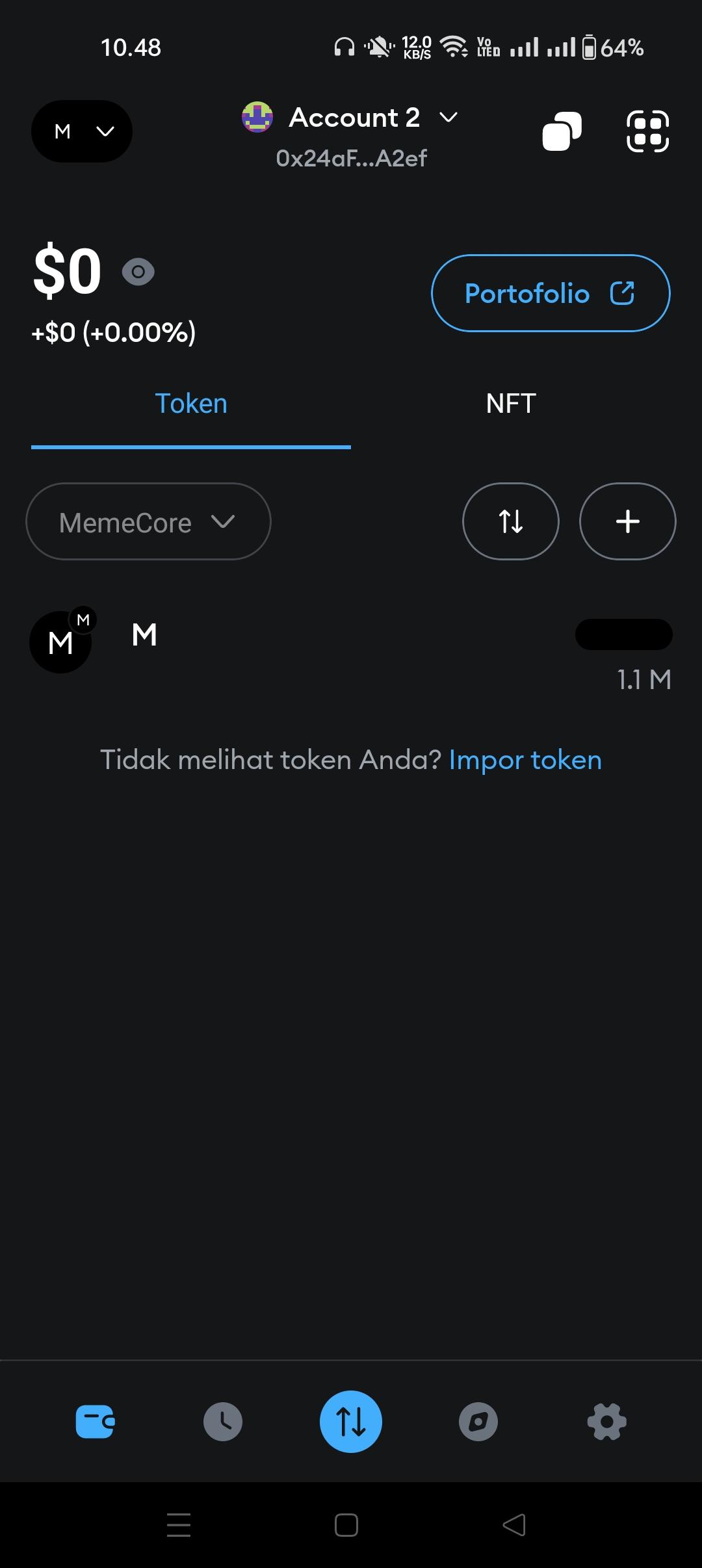
Task: Switch to the NFT tab
Action: (x=511, y=404)
